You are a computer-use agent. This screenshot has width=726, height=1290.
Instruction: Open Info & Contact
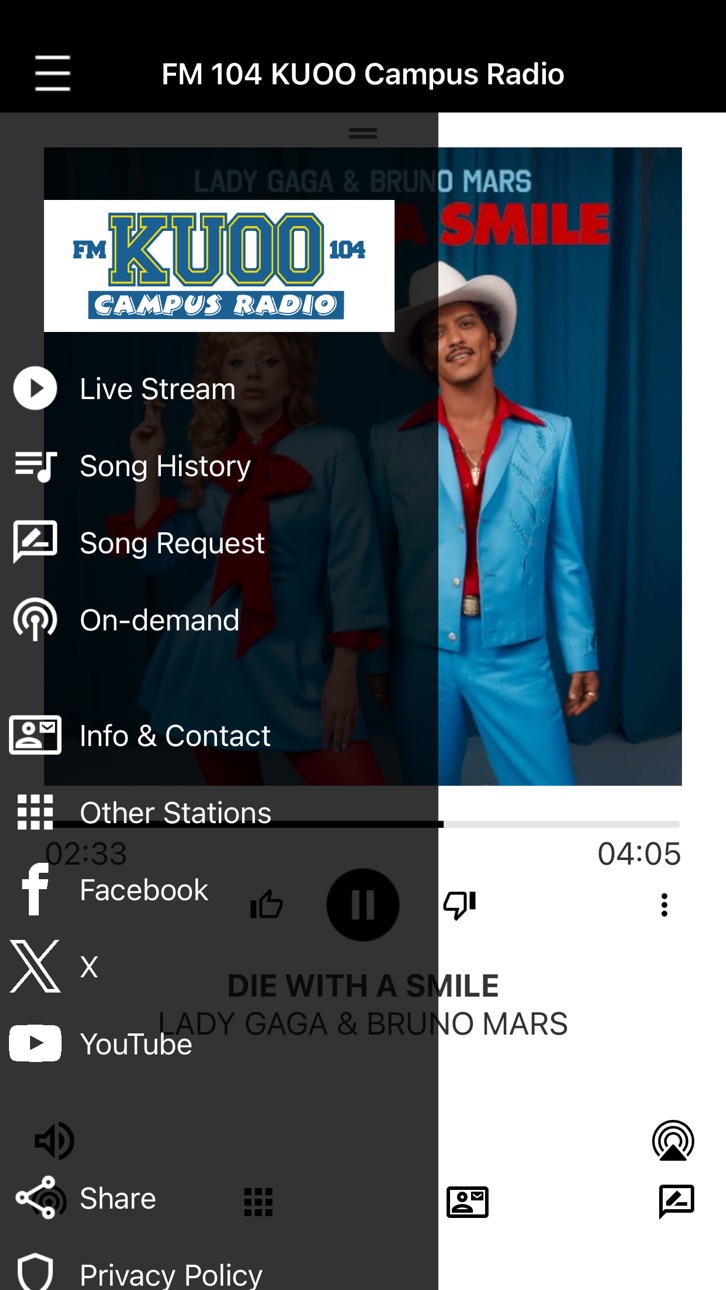click(x=219, y=735)
